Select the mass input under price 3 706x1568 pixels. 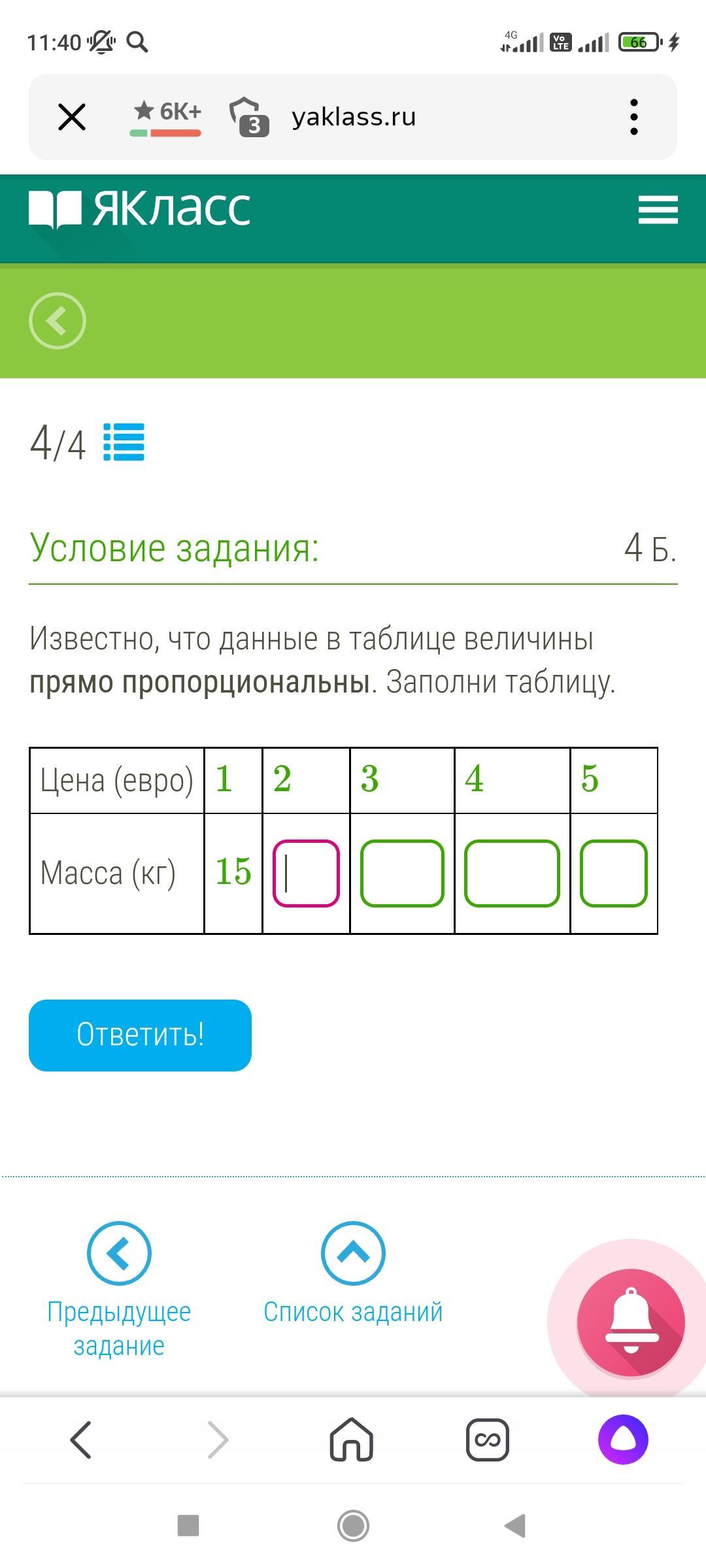coord(402,874)
